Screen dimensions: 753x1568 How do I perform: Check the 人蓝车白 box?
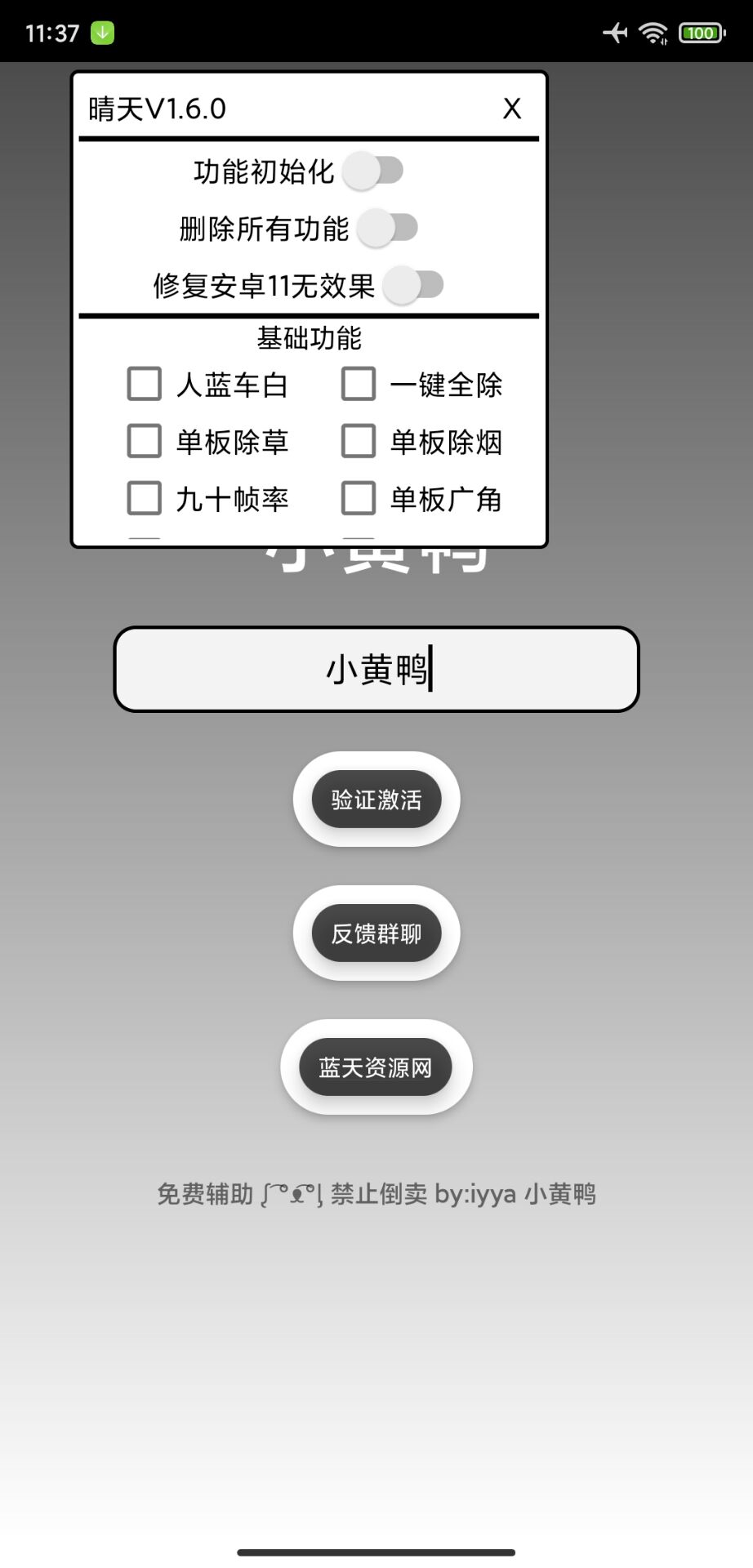[x=145, y=384]
